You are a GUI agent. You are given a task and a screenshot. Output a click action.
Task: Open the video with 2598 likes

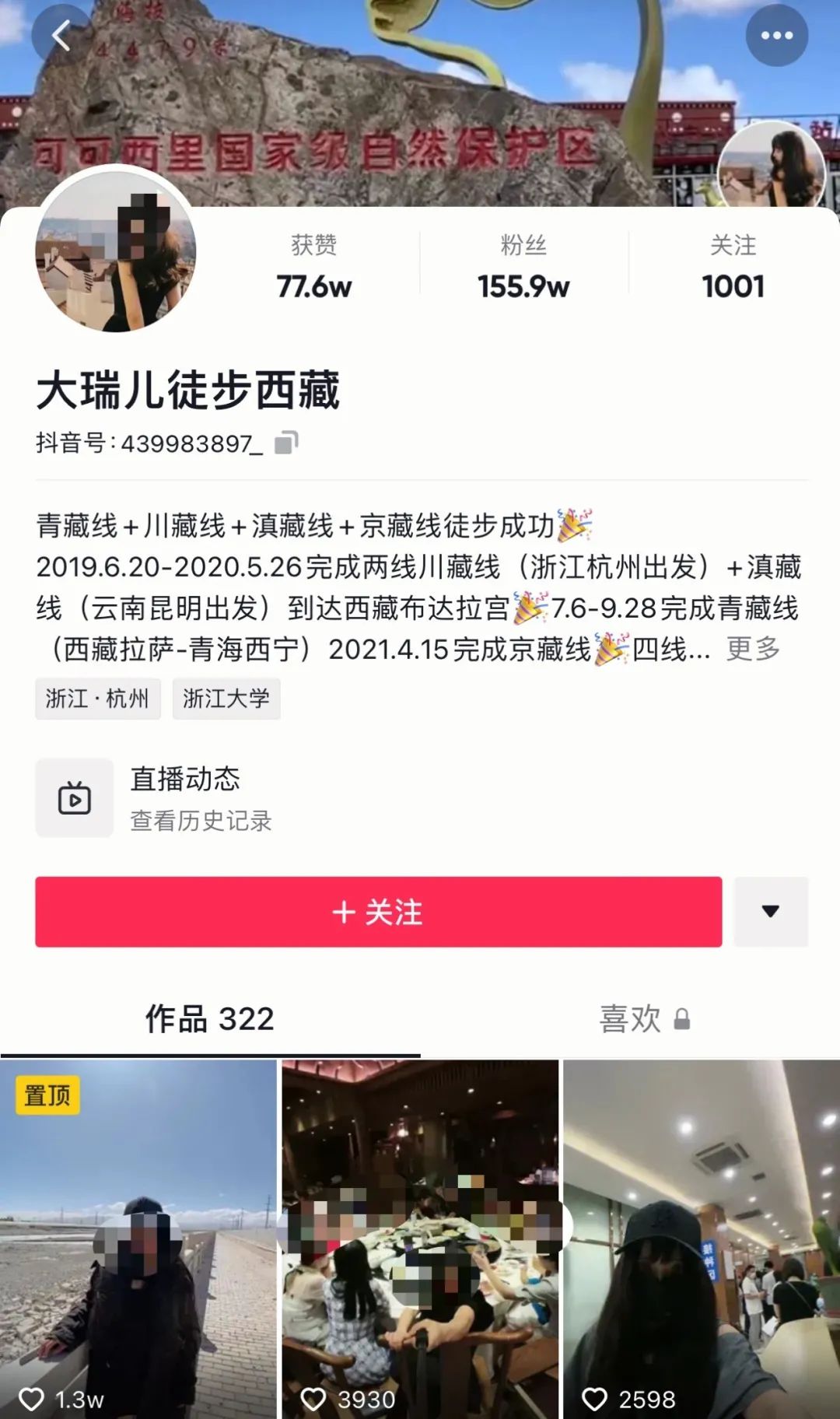(x=702, y=1237)
